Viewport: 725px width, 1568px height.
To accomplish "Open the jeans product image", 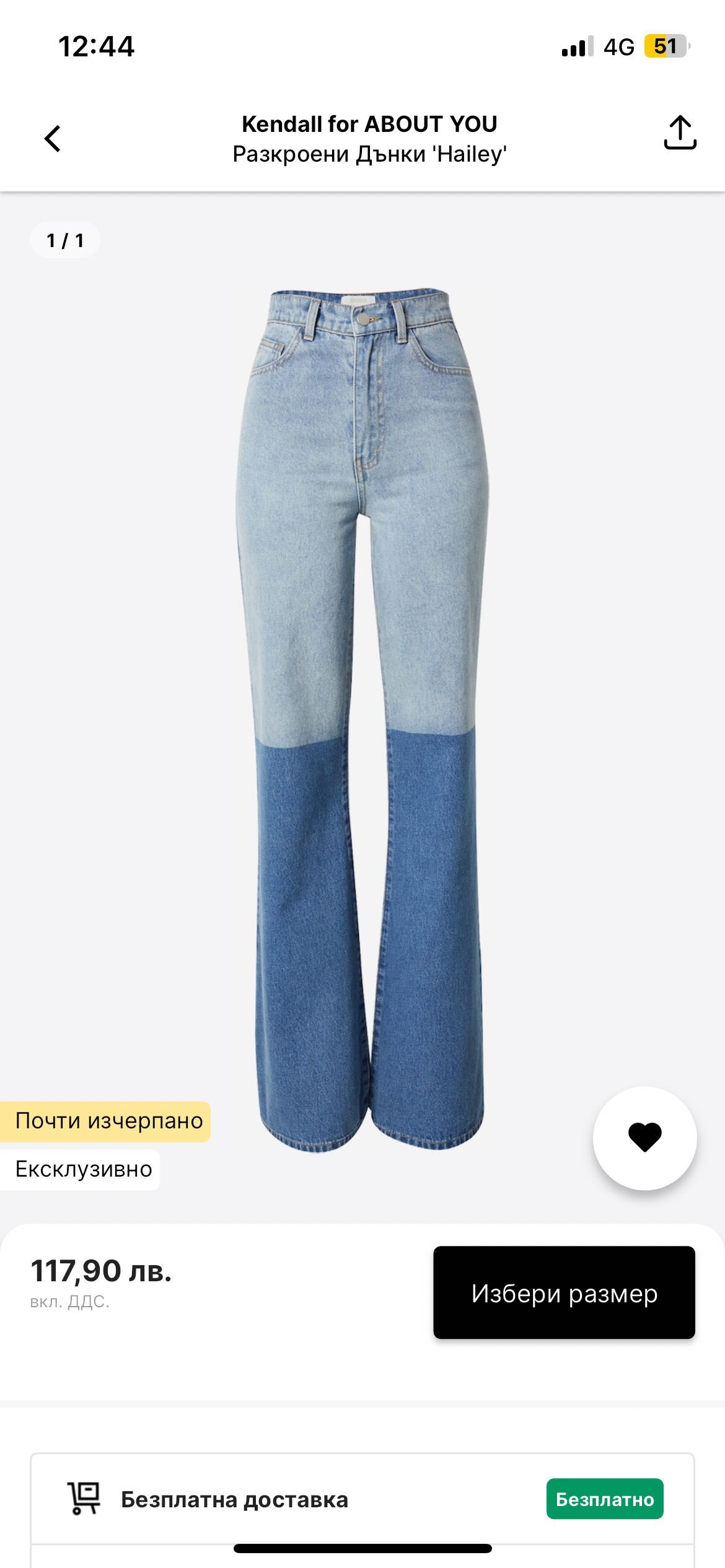I will click(362, 718).
